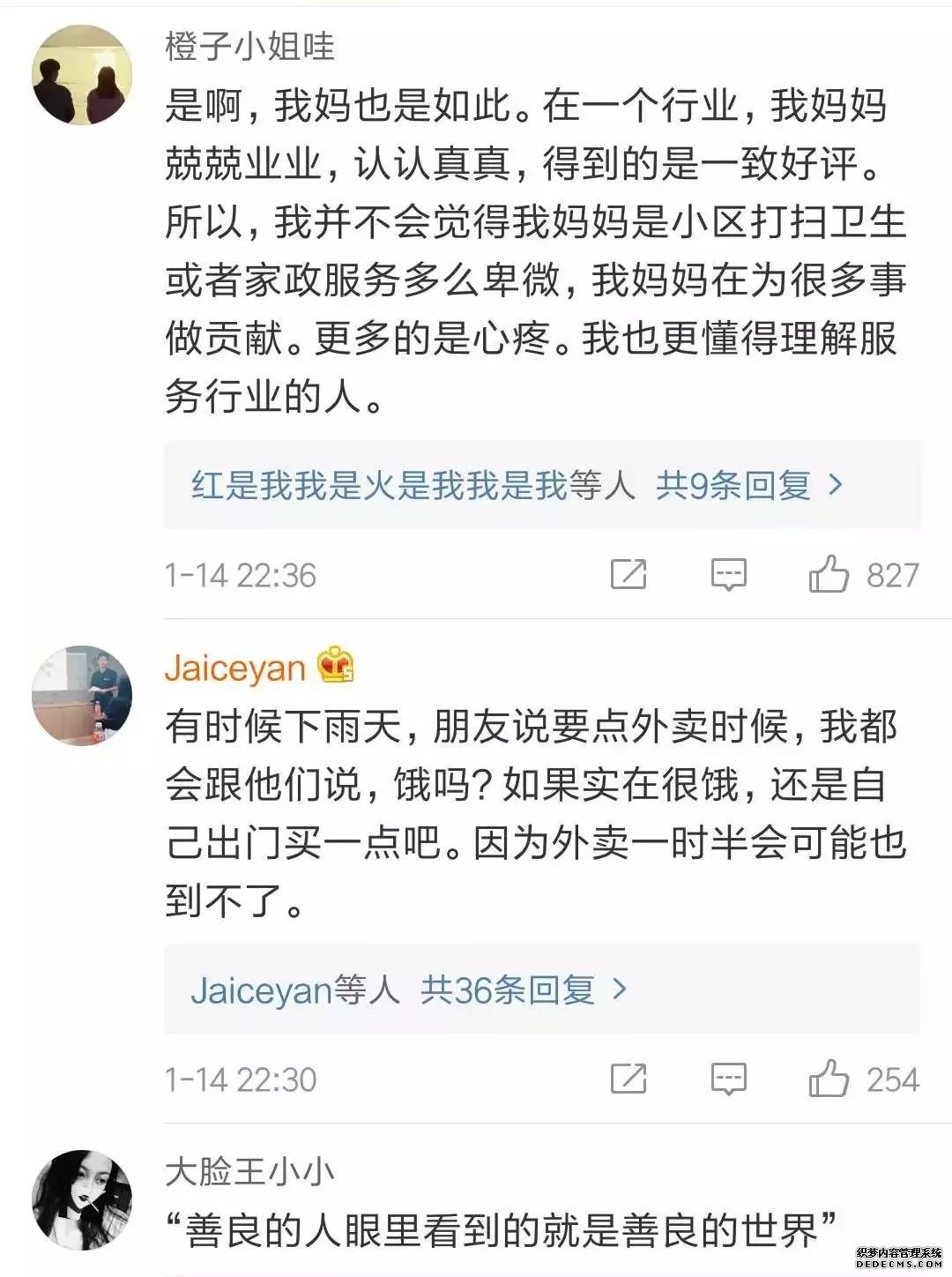Expand the 共36条回复 replies thread

pyautogui.click(x=524, y=989)
